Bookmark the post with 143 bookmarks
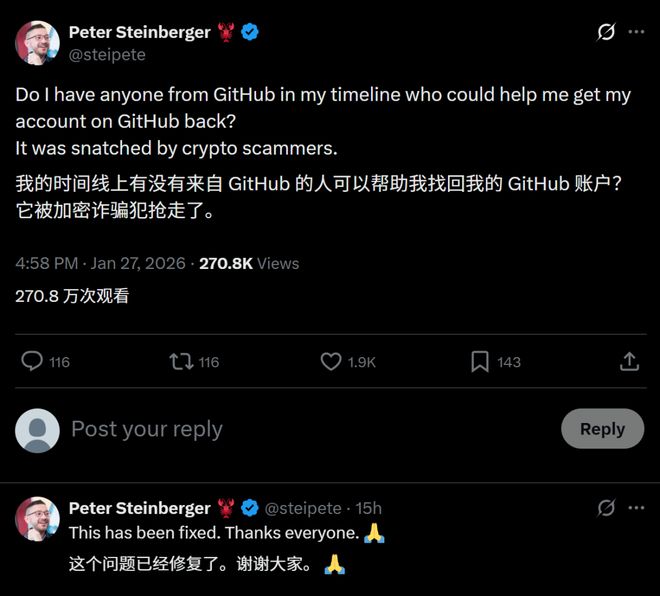 point(480,362)
